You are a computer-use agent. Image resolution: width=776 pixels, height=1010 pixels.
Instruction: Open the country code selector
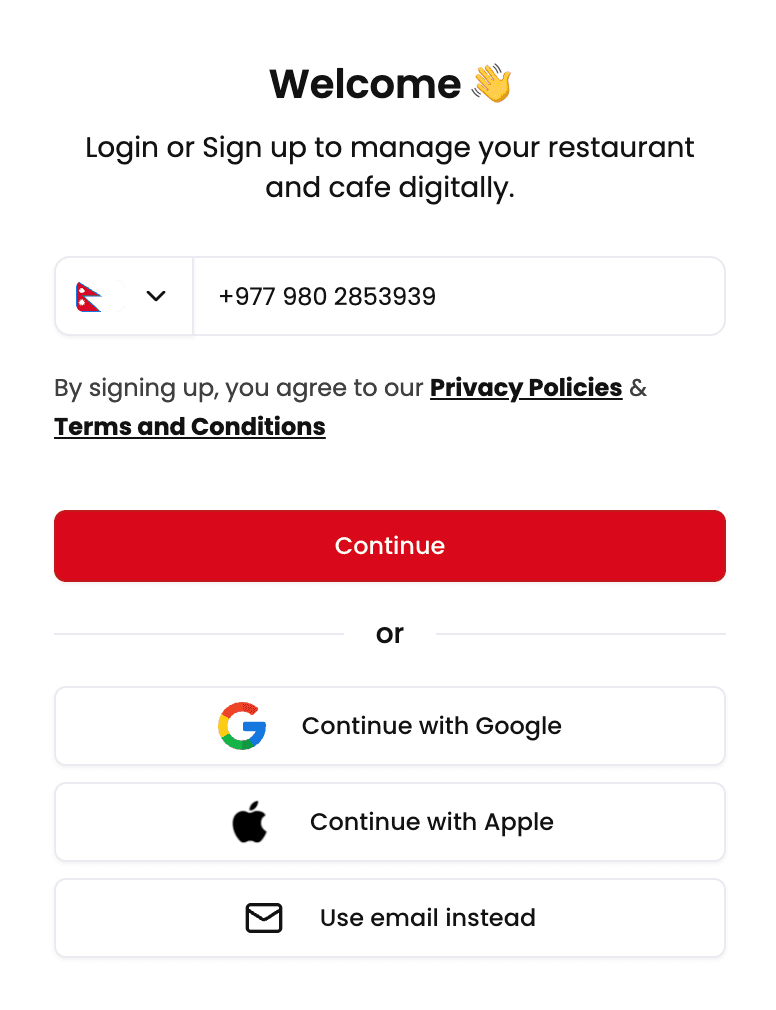pyautogui.click(x=123, y=296)
